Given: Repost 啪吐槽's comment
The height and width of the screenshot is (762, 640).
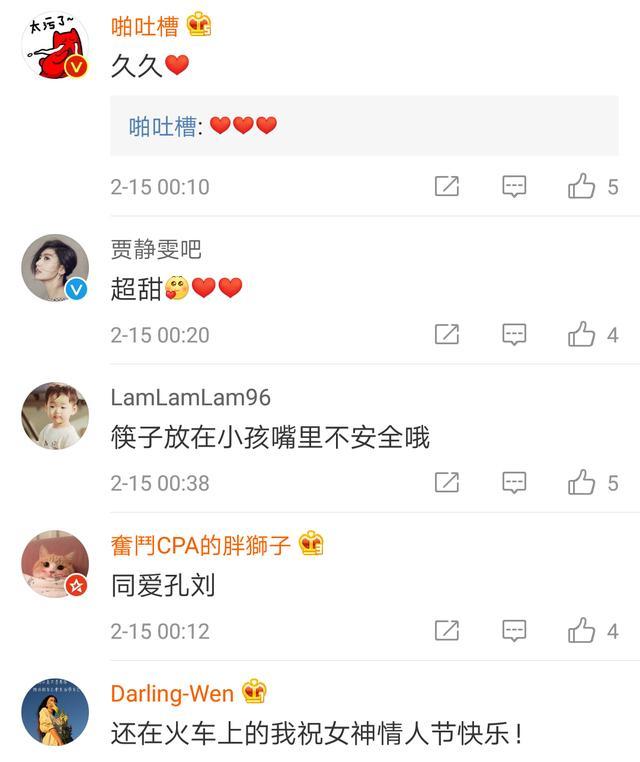Looking at the screenshot, I should tap(447, 186).
